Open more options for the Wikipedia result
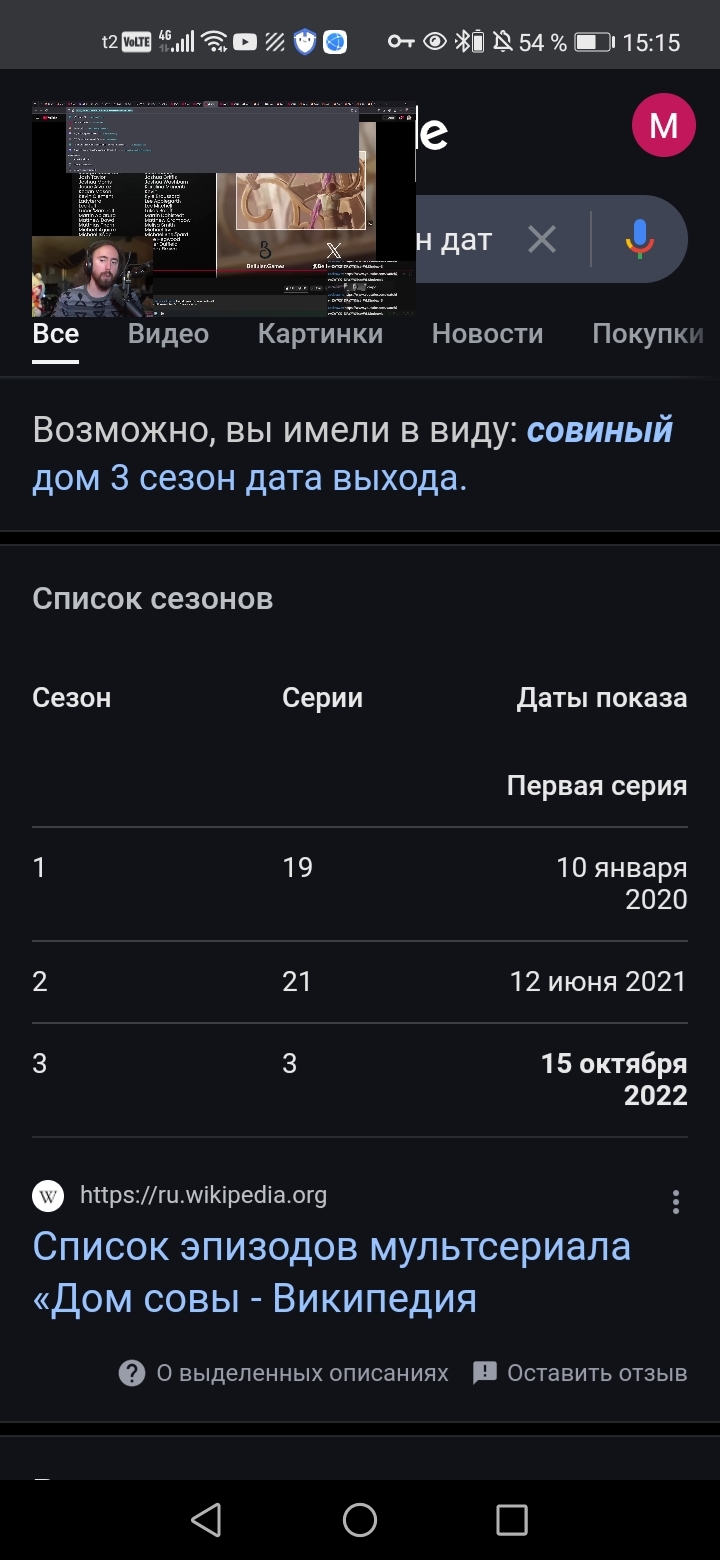Screen dimensions: 720x1560 pyautogui.click(x=676, y=1201)
